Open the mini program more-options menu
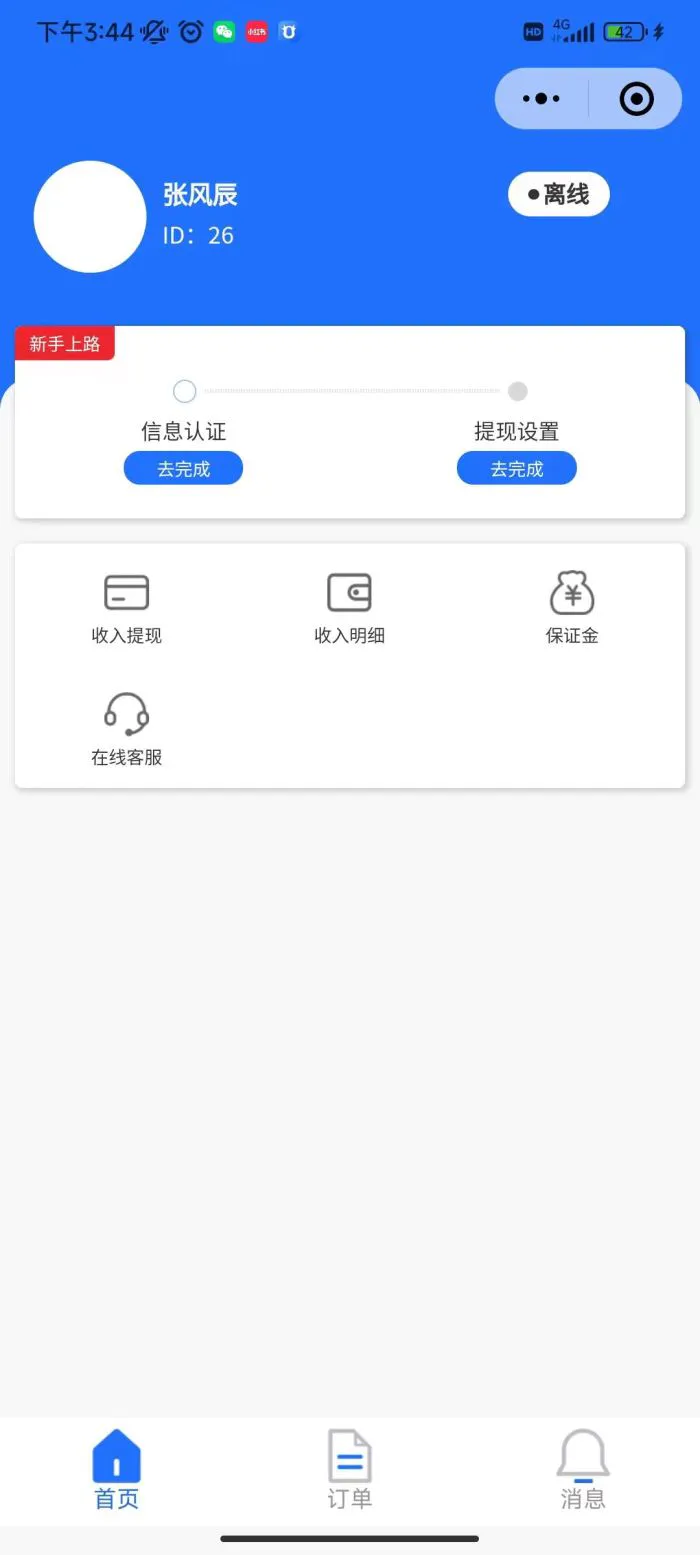The width and height of the screenshot is (700, 1555). 542,98
